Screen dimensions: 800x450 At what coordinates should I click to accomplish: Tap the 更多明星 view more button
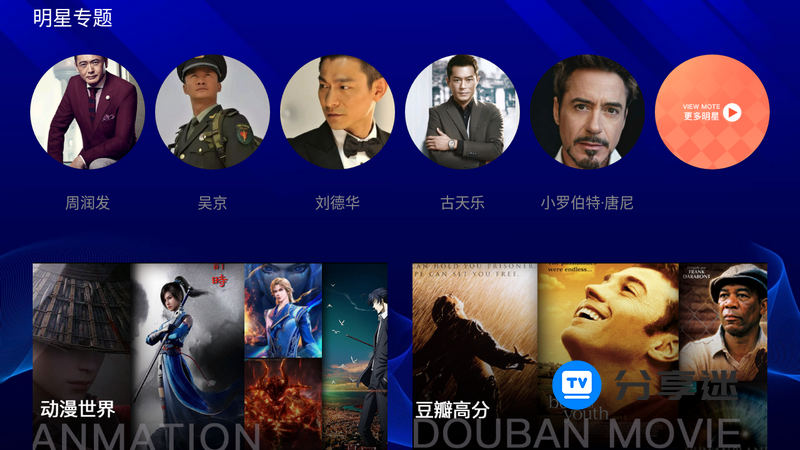pos(712,112)
